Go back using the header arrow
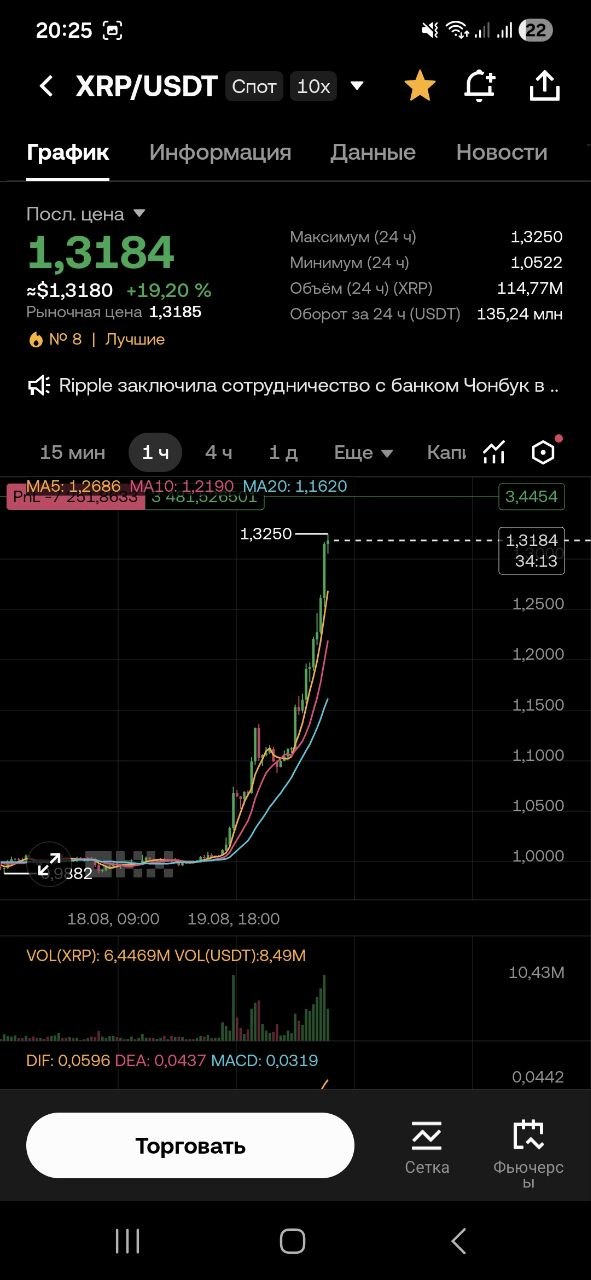 (46, 87)
